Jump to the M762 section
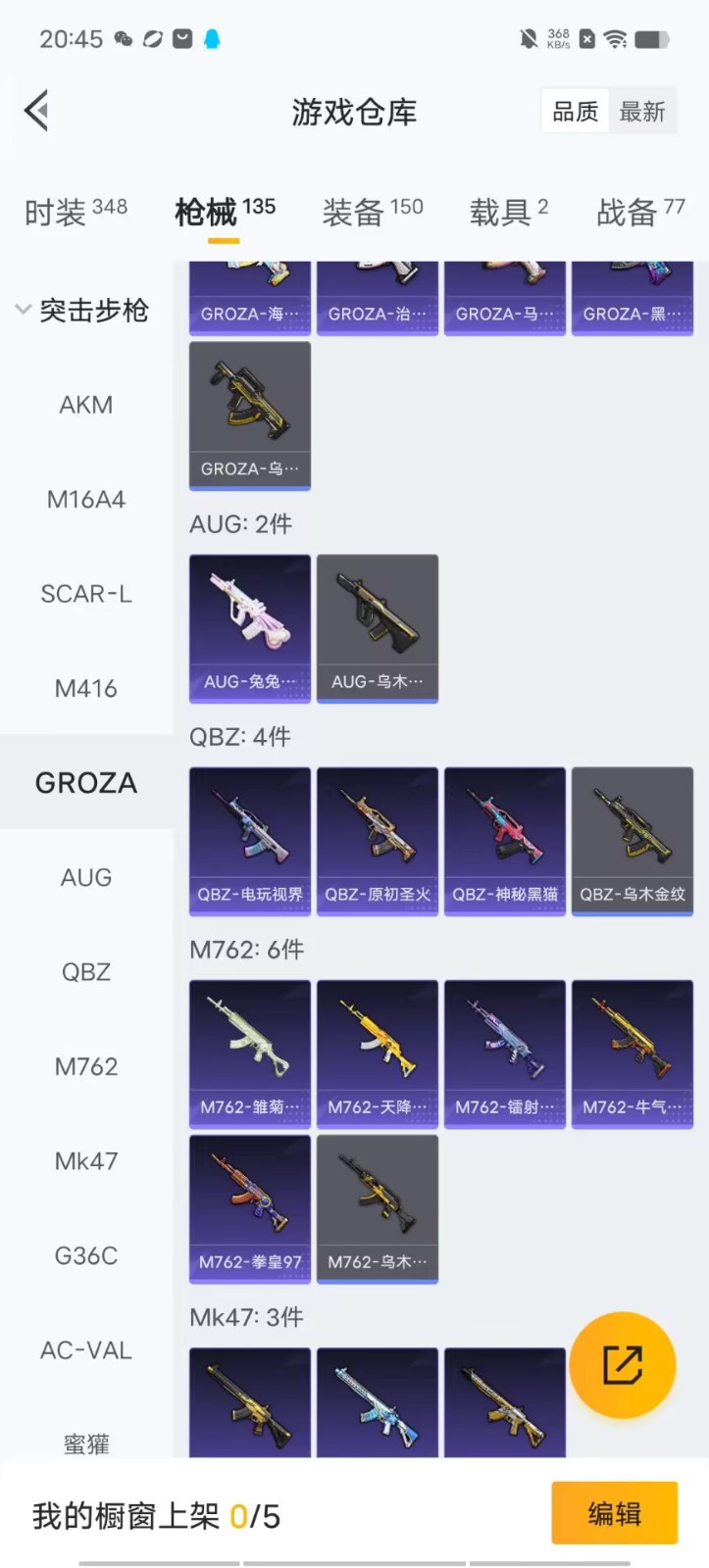Screen dimensions: 709x1568 tap(86, 1066)
